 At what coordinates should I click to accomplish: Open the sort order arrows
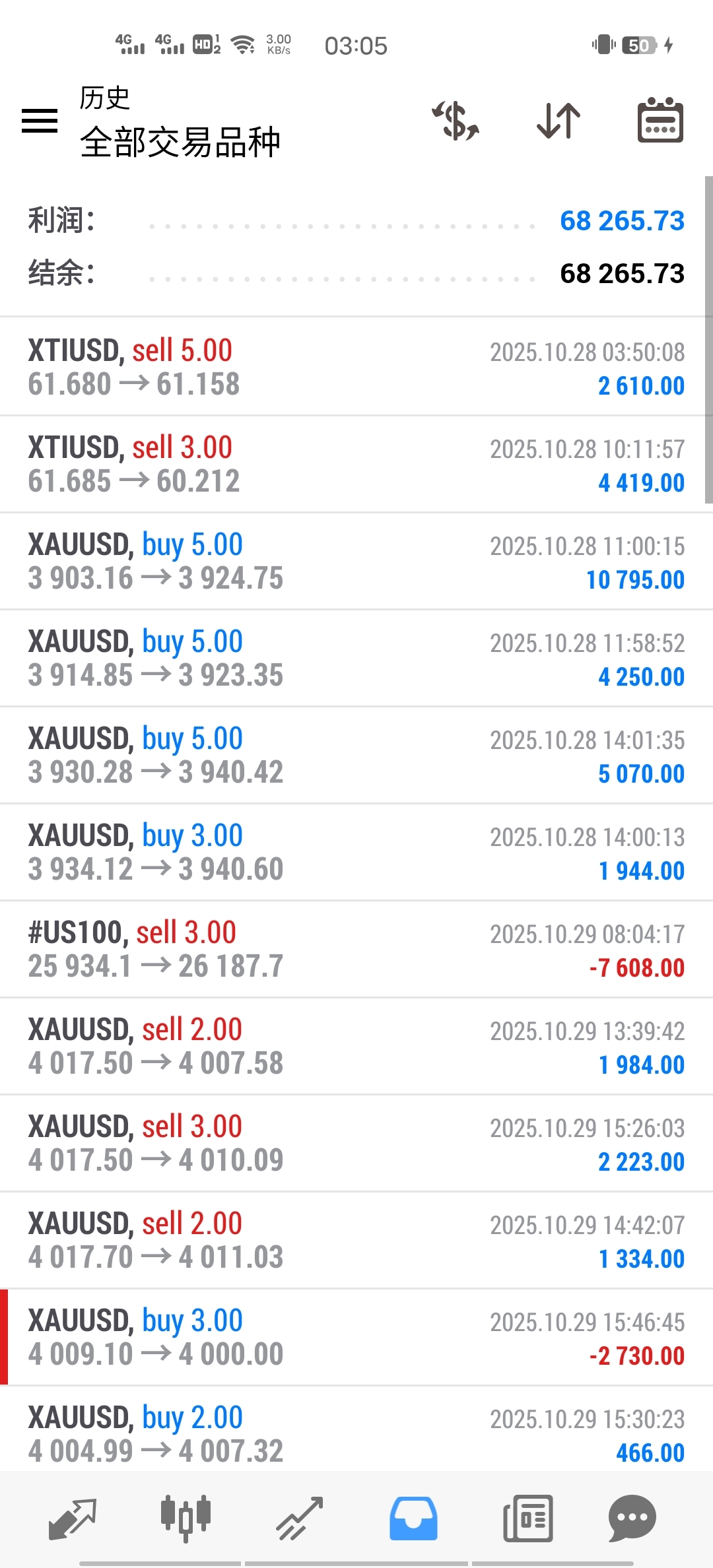pos(559,121)
